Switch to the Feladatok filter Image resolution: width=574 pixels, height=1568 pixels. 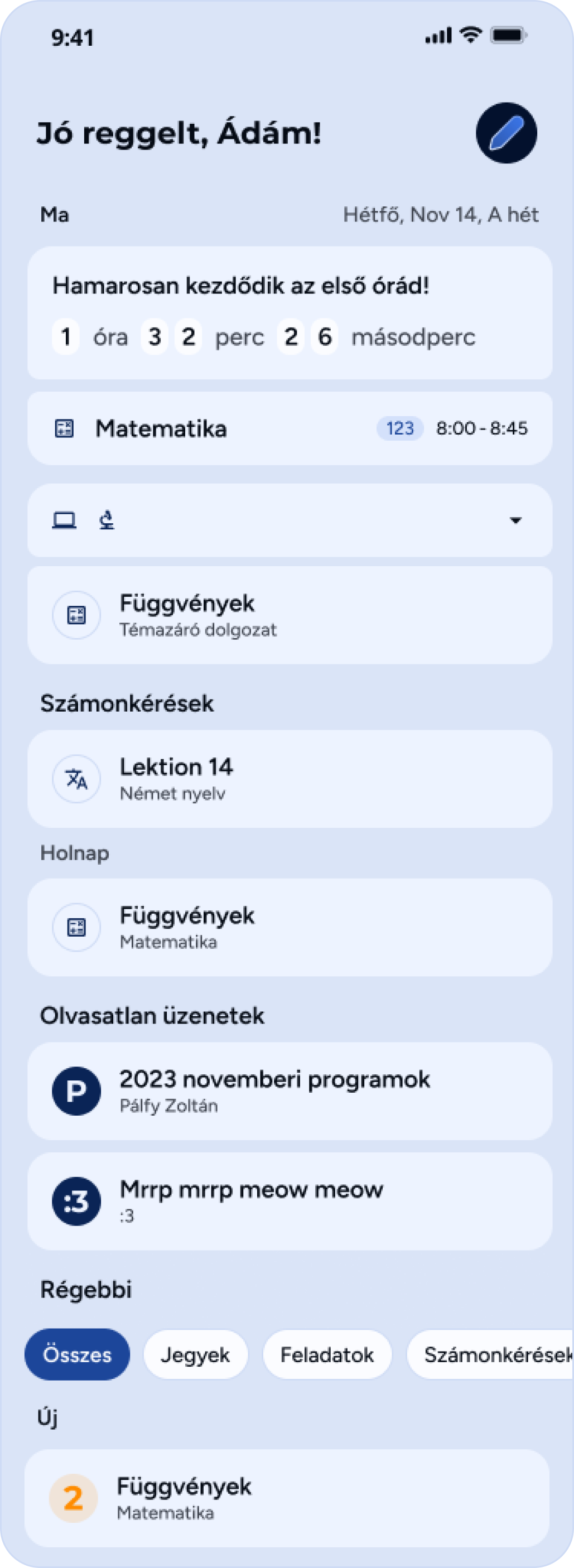tap(327, 1354)
